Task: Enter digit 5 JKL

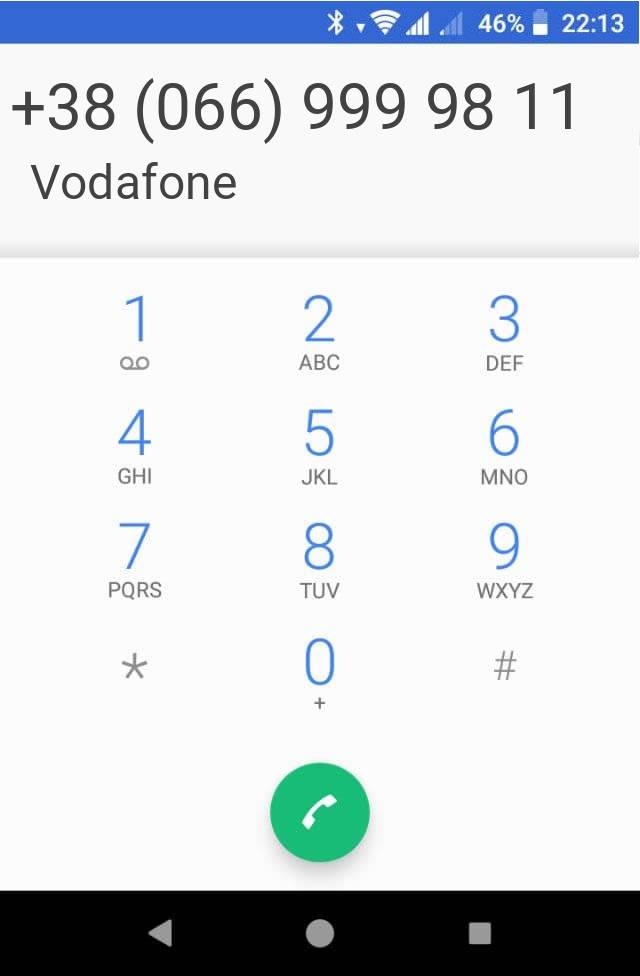Action: point(319,447)
